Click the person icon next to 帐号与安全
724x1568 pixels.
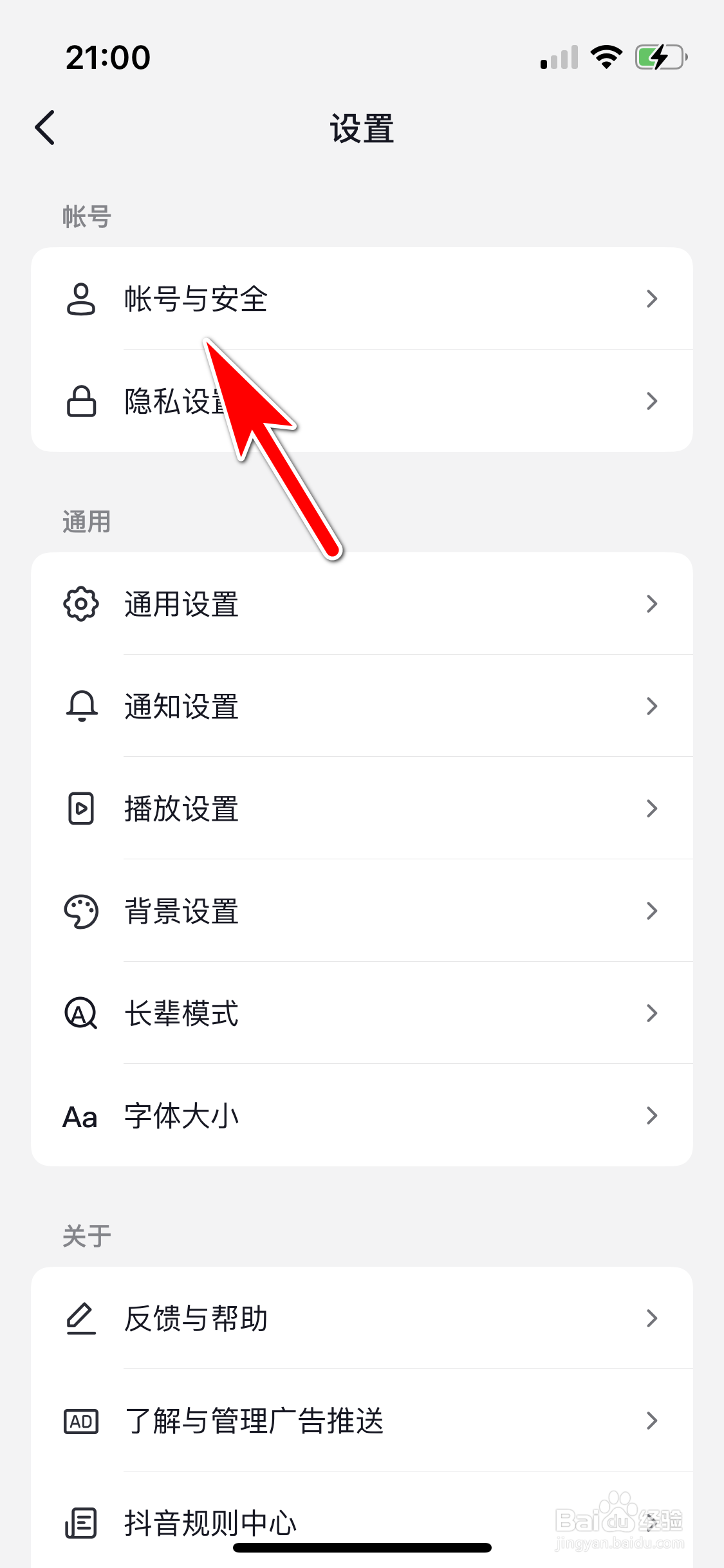(x=80, y=298)
